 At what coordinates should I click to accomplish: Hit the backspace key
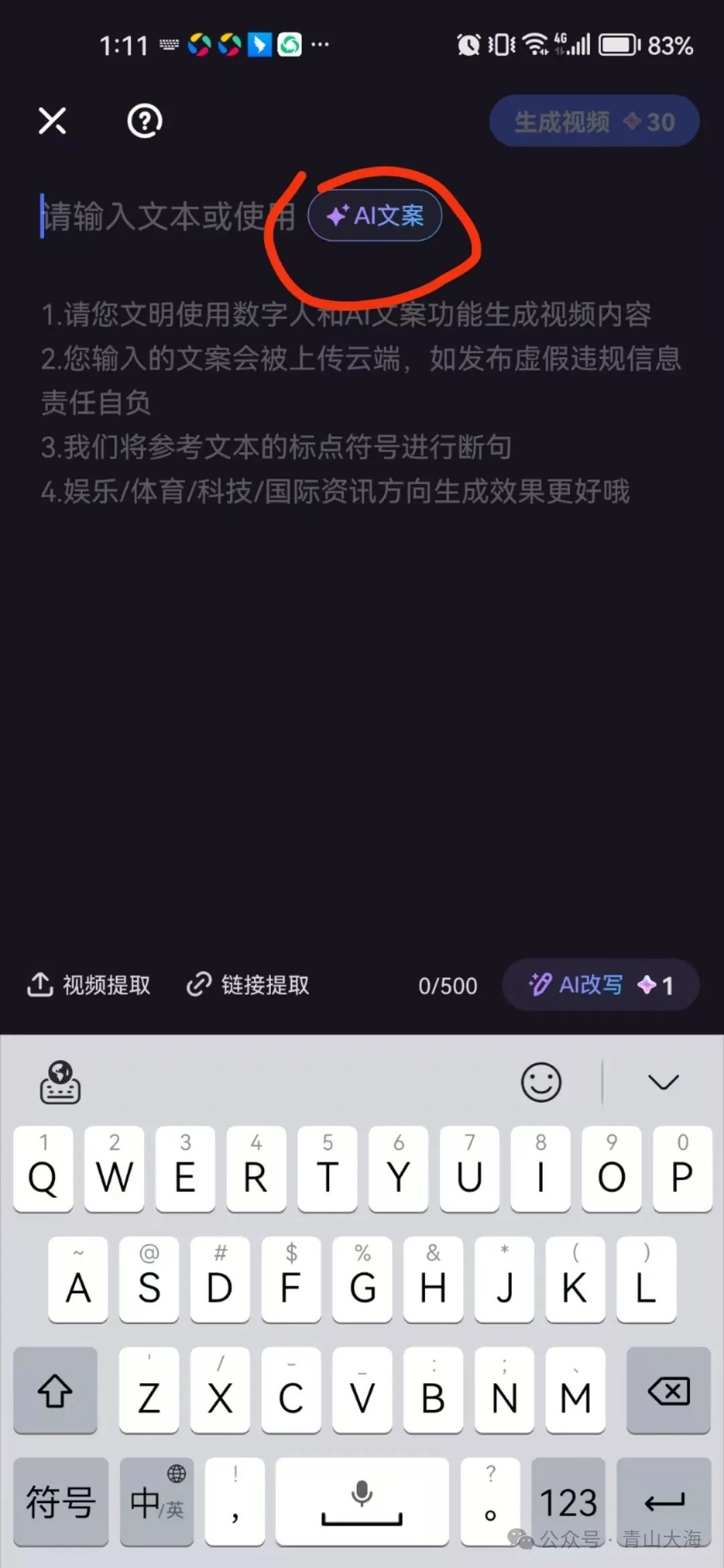coord(668,1391)
